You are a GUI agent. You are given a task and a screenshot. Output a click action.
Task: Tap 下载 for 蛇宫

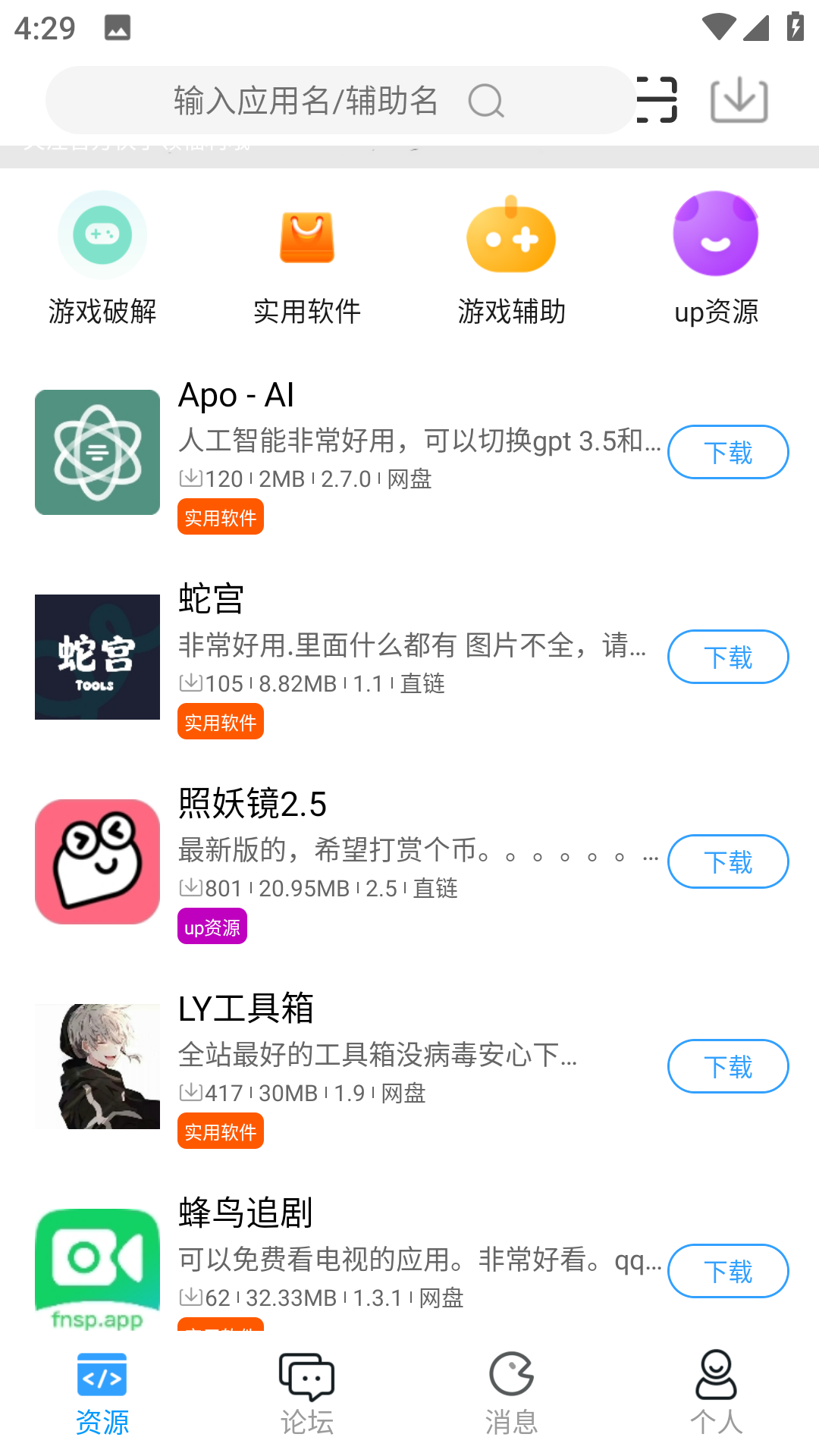(728, 657)
